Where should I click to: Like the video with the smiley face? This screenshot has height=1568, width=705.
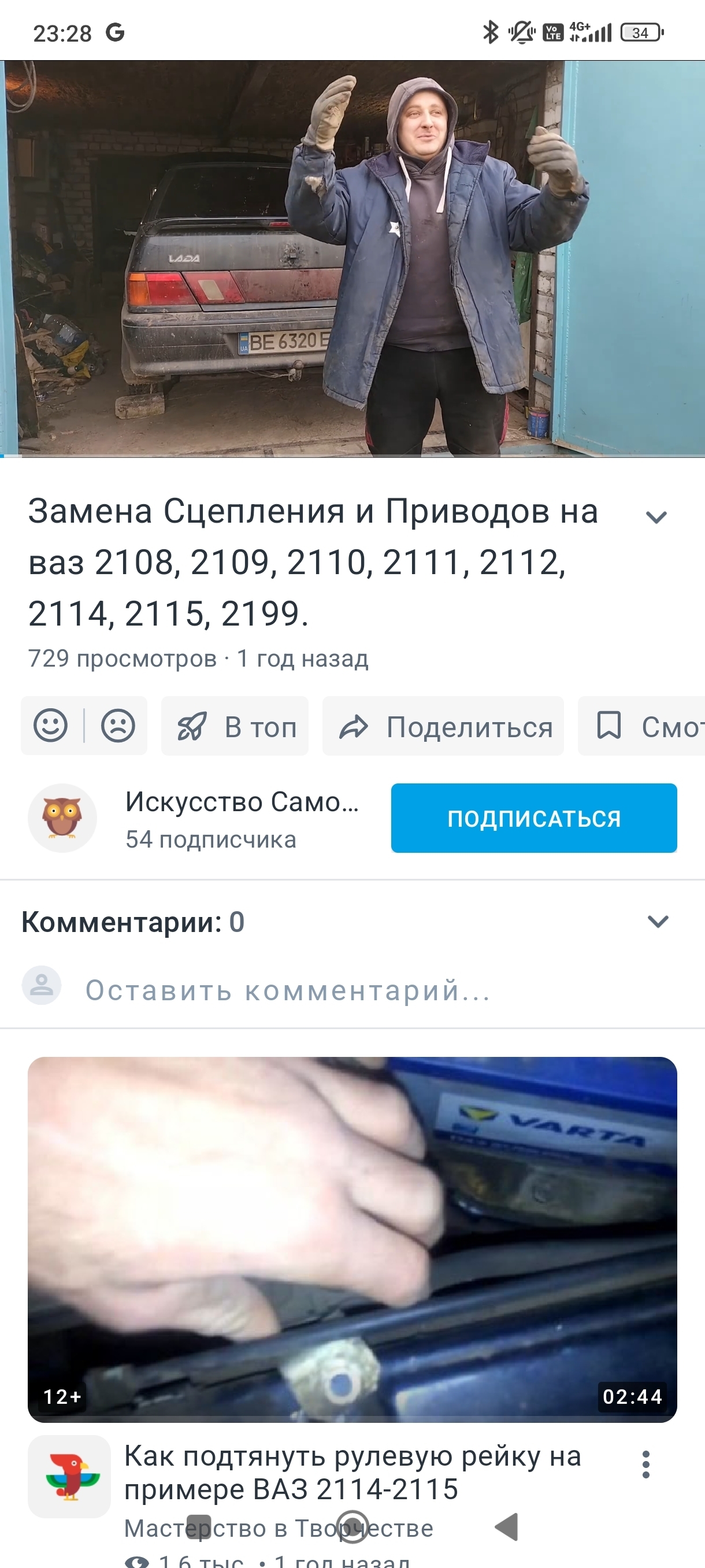point(50,726)
